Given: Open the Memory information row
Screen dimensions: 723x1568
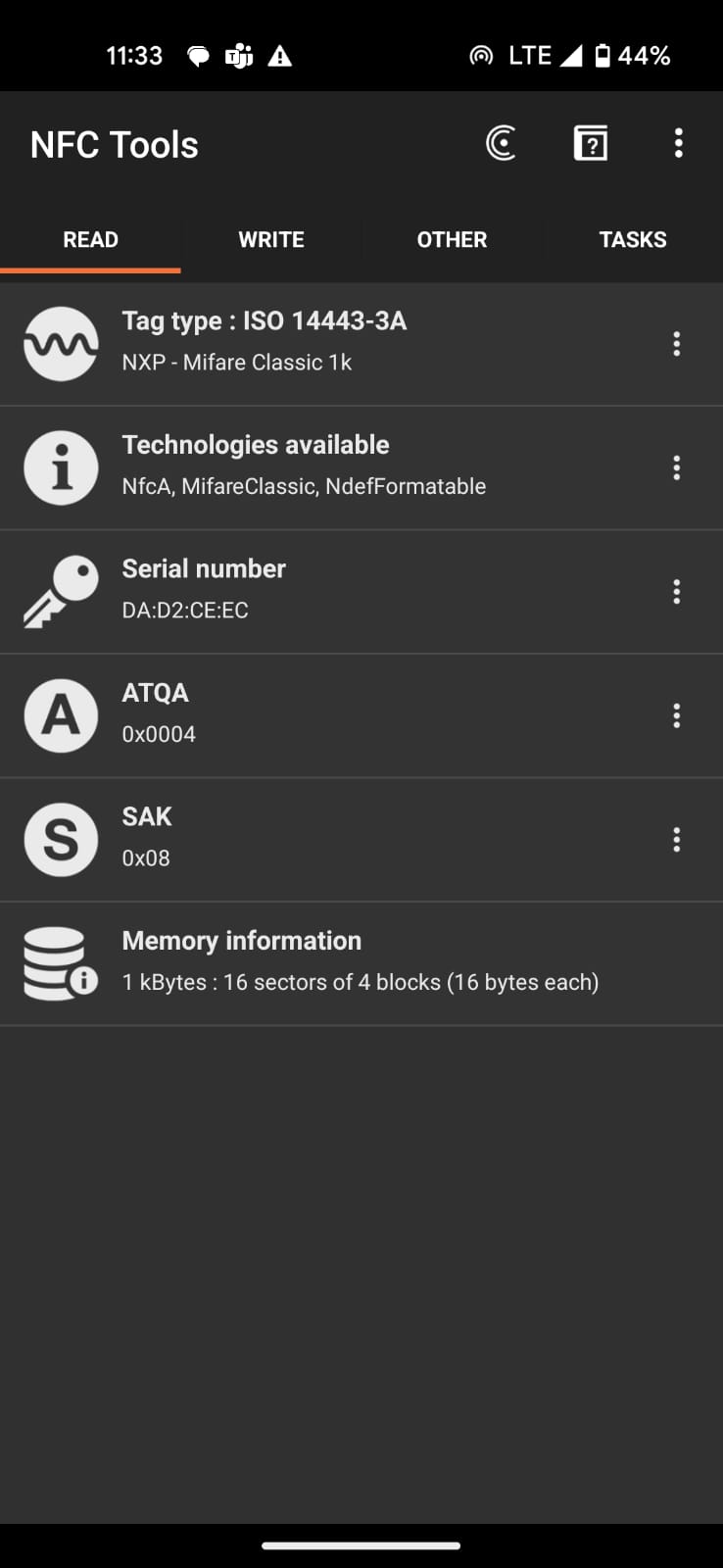Looking at the screenshot, I should pyautogui.click(x=361, y=963).
